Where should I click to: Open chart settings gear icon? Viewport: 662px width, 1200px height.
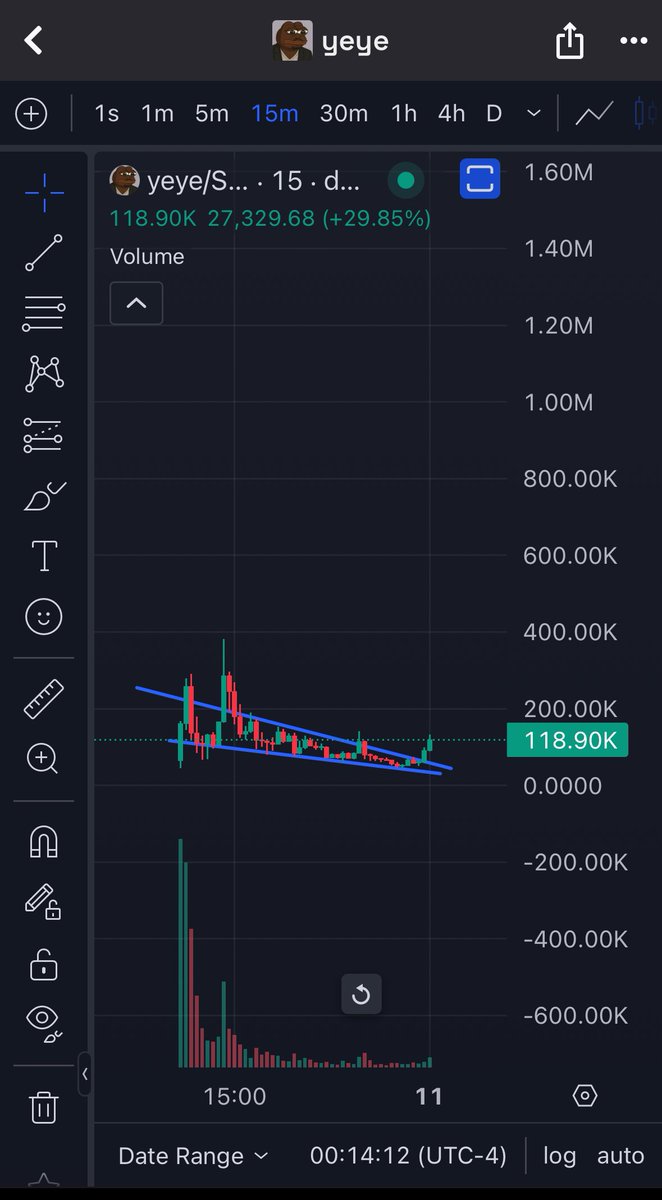[585, 1096]
